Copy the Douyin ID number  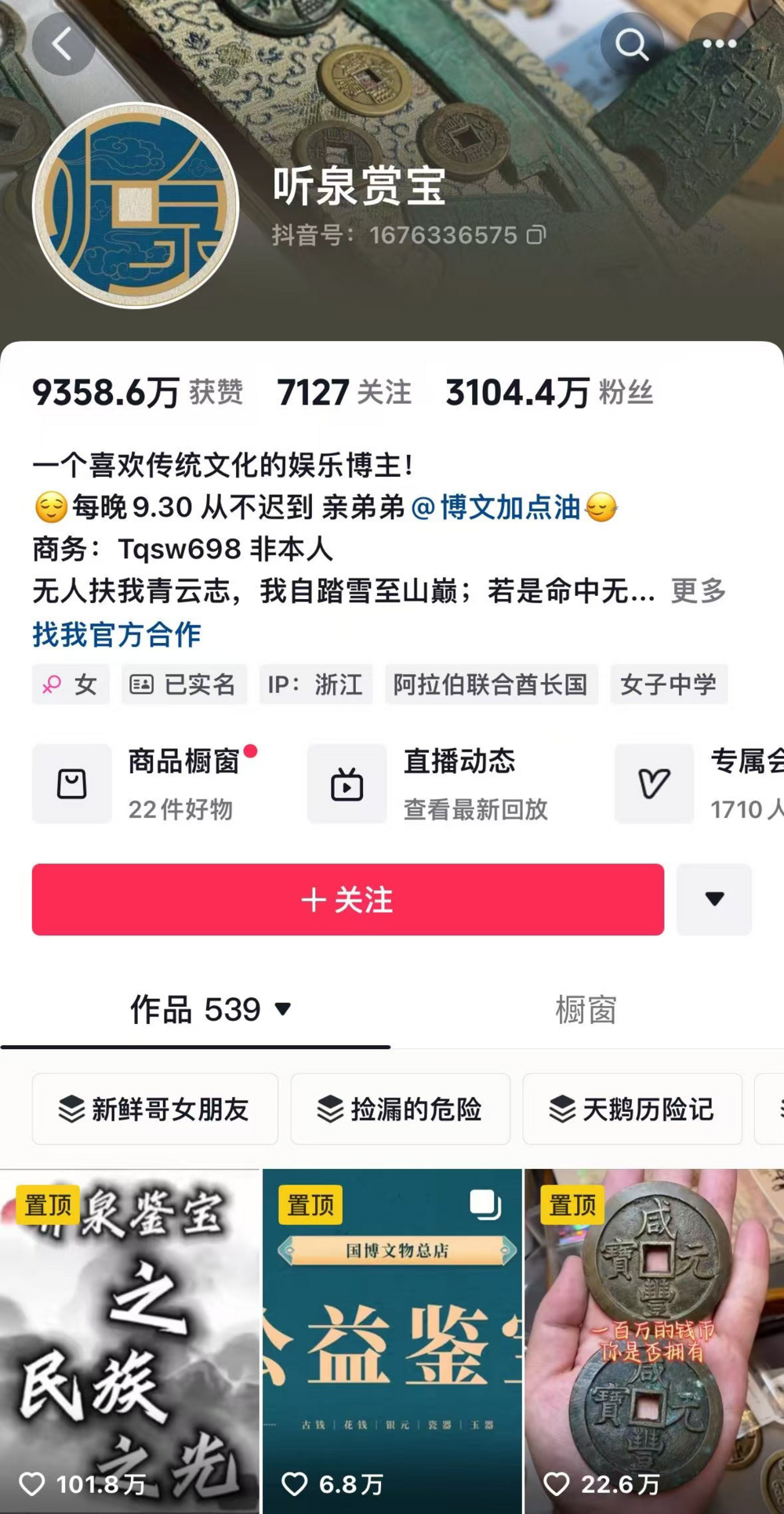tap(536, 235)
